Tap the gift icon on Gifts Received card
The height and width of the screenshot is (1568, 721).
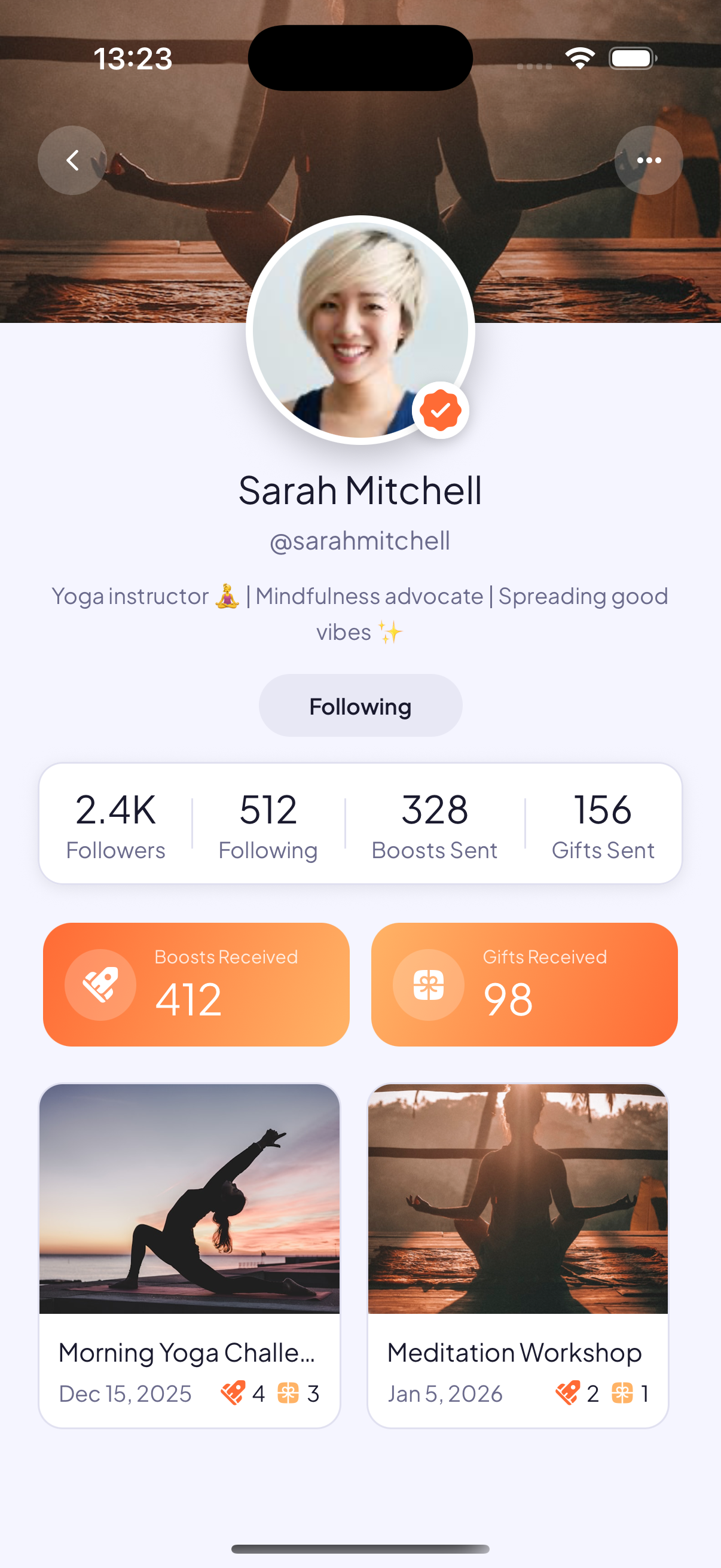pyautogui.click(x=428, y=984)
